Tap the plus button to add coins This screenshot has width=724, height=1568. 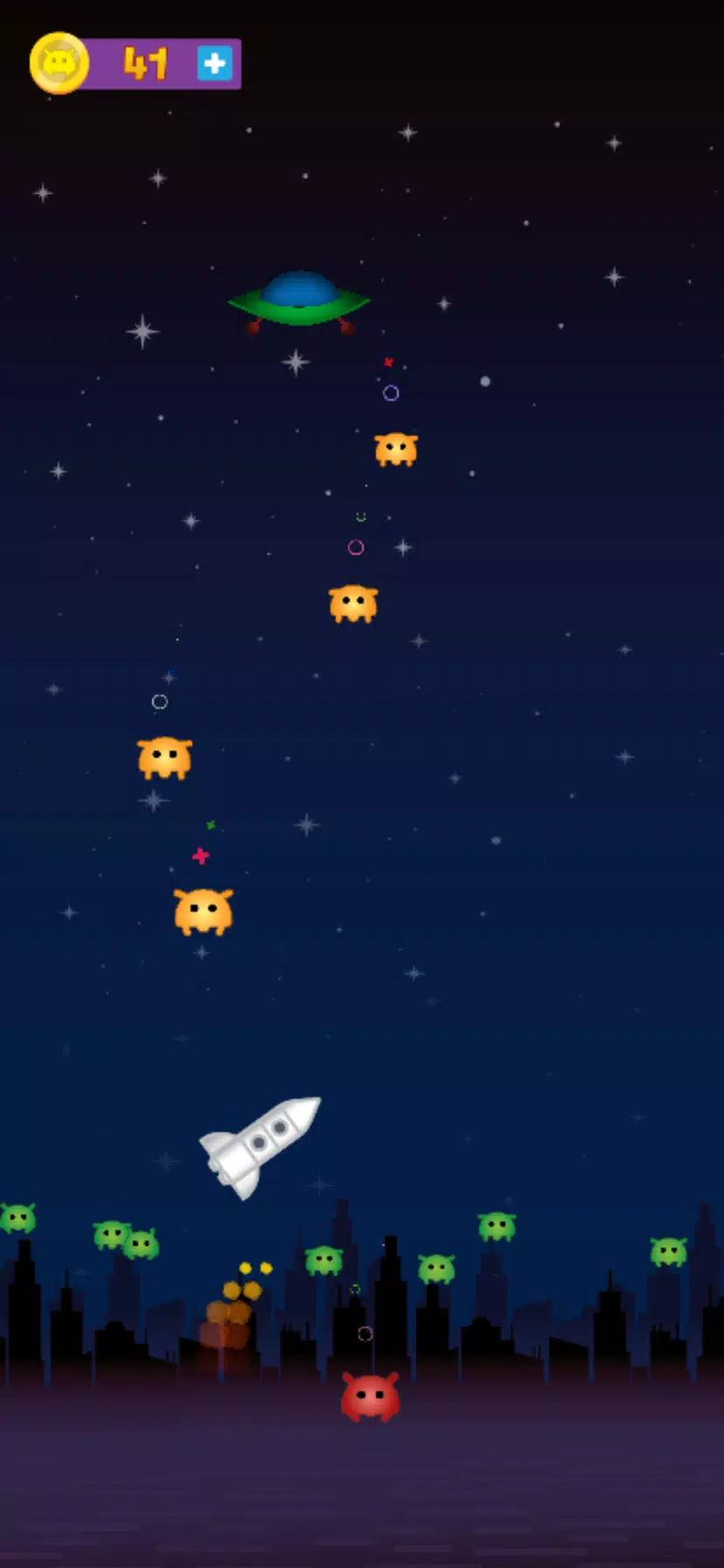click(x=214, y=64)
